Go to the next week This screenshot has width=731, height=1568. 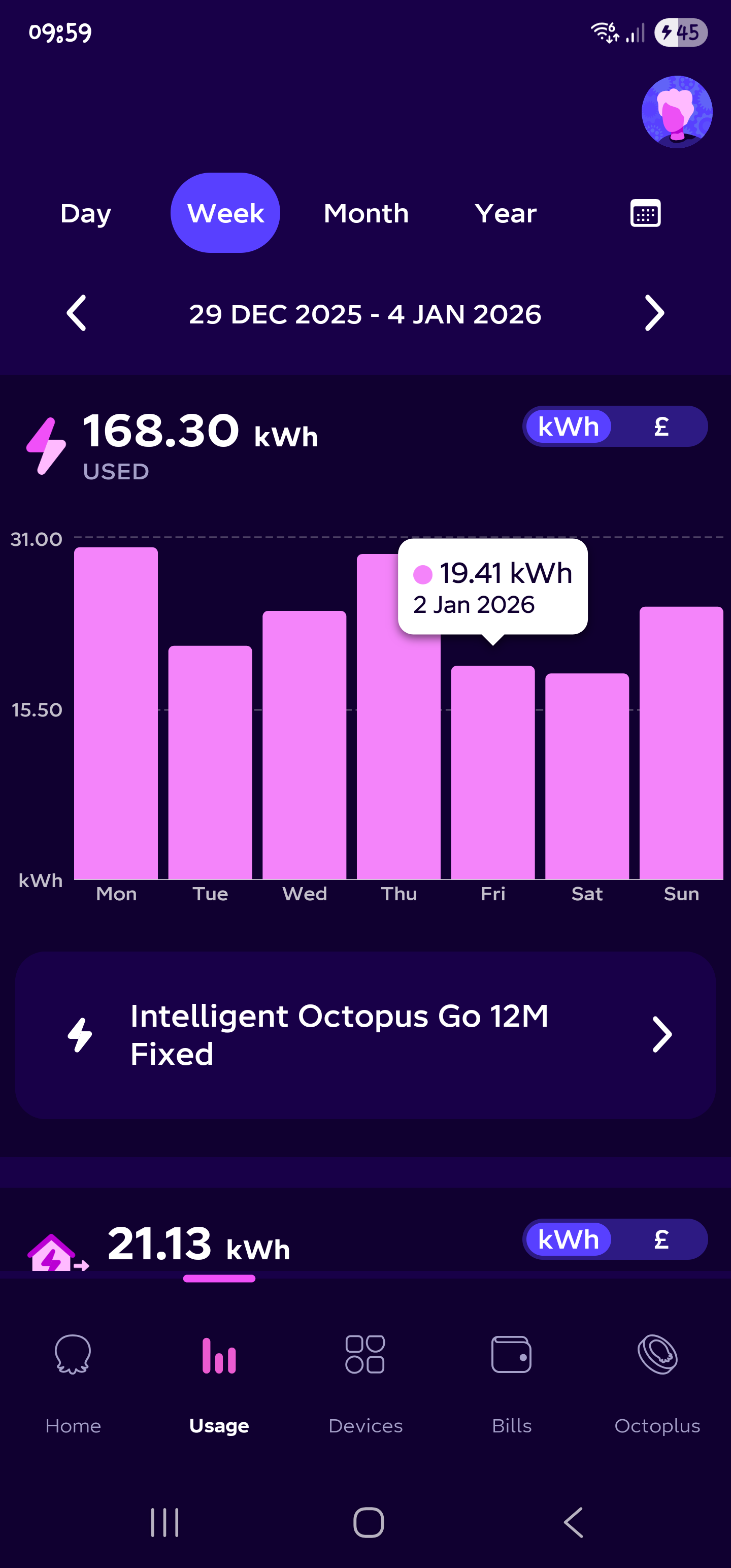(x=654, y=313)
